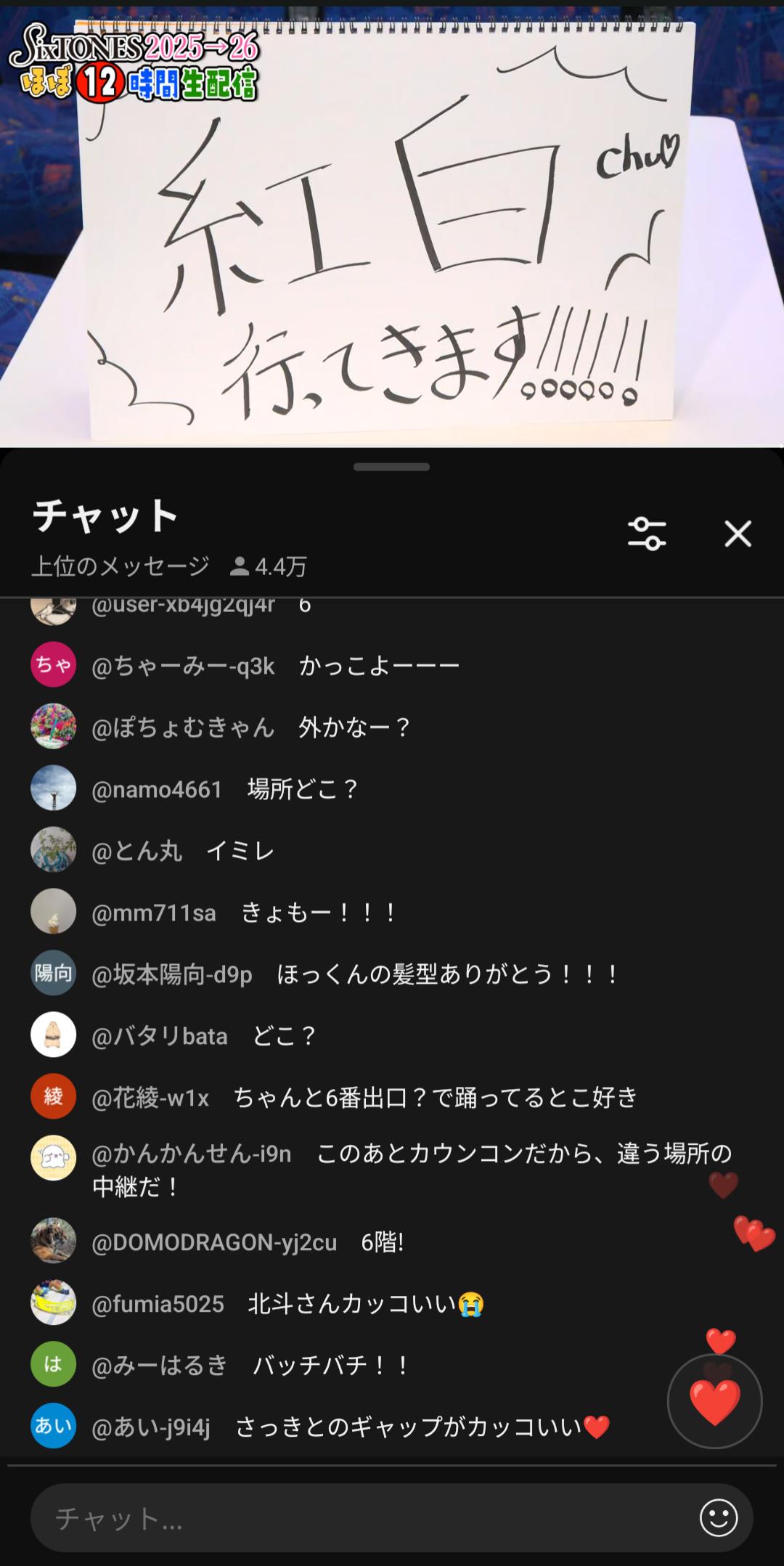The width and height of the screenshot is (784, 1566).
Task: Tap the live video player
Action: click(x=392, y=225)
